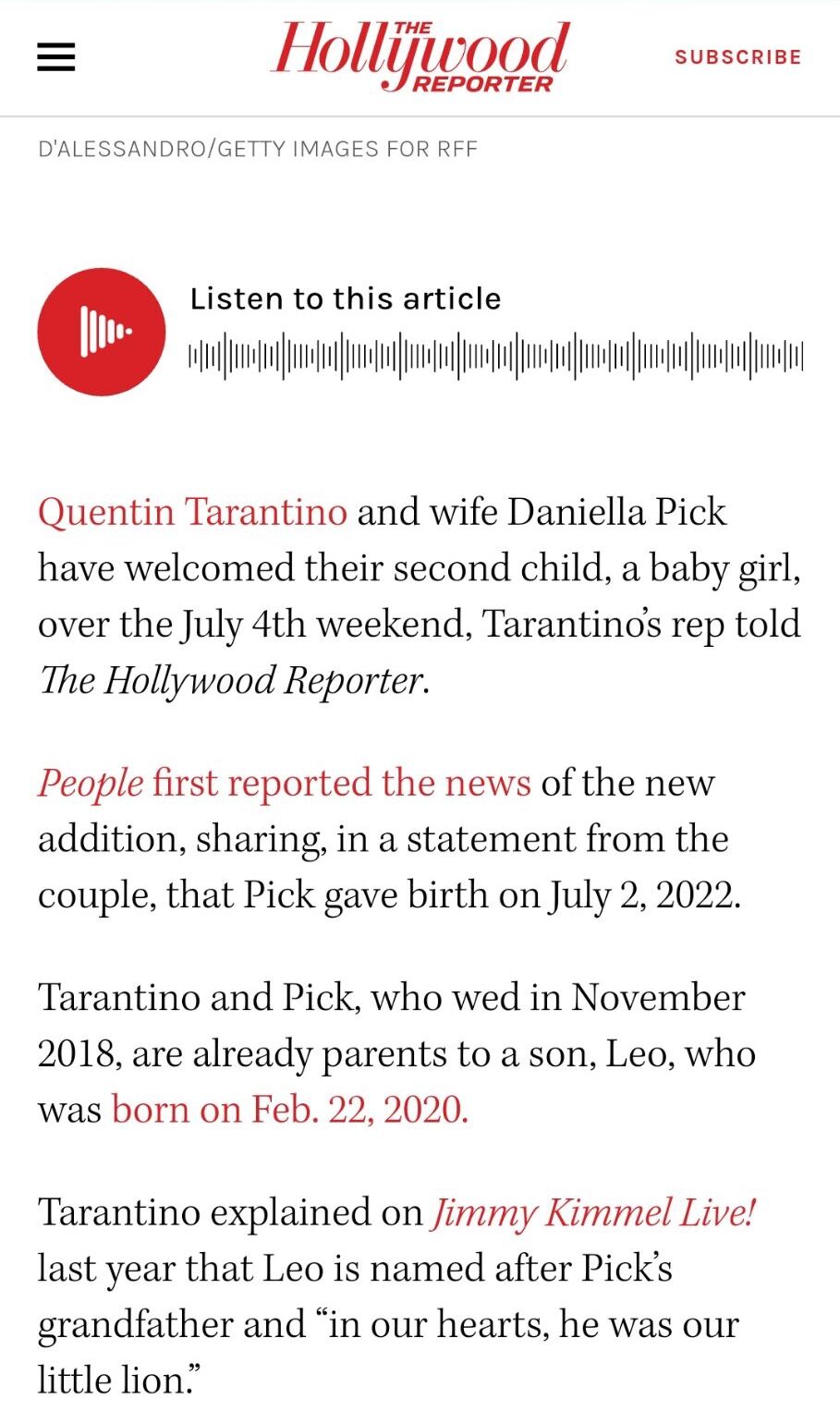
Task: Open the hamburger menu
Action: pos(55,57)
